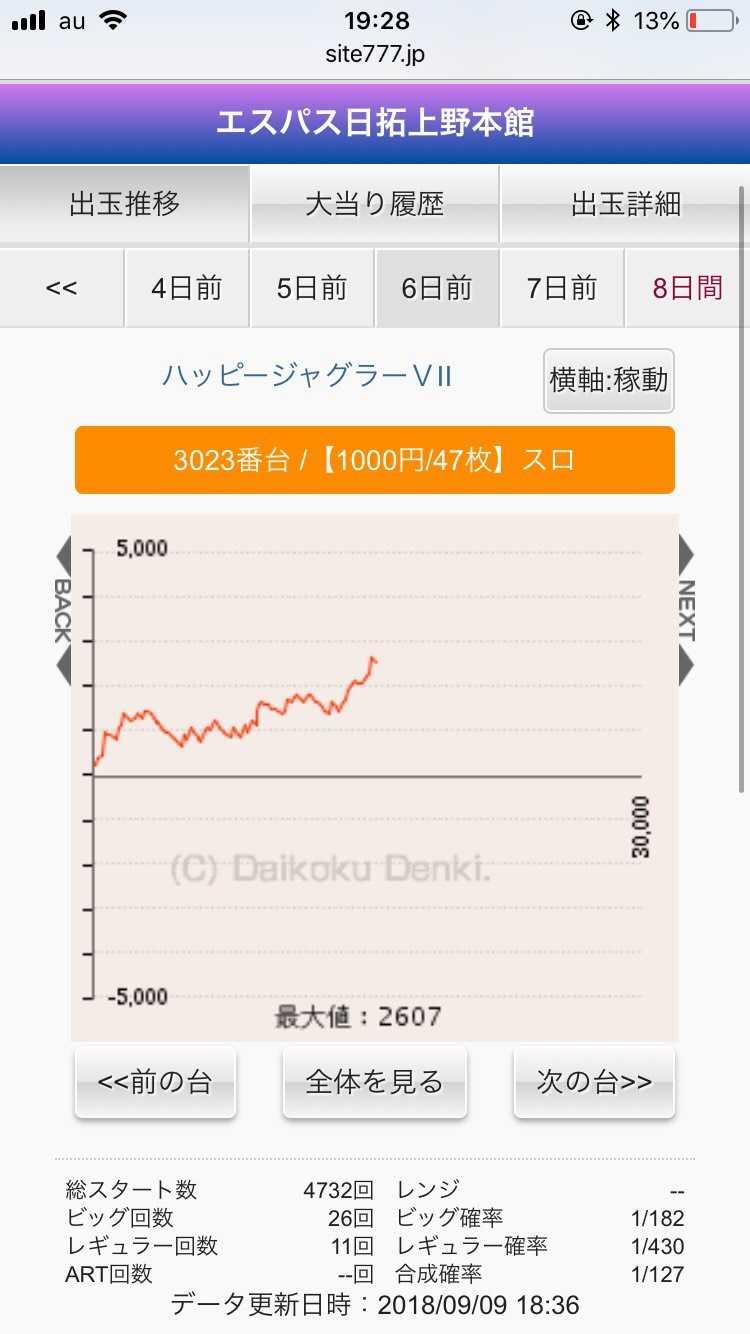Screen dimensions: 750x1334
Task: Toggle the 横軸:稼動 axis button
Action: pyautogui.click(x=609, y=380)
